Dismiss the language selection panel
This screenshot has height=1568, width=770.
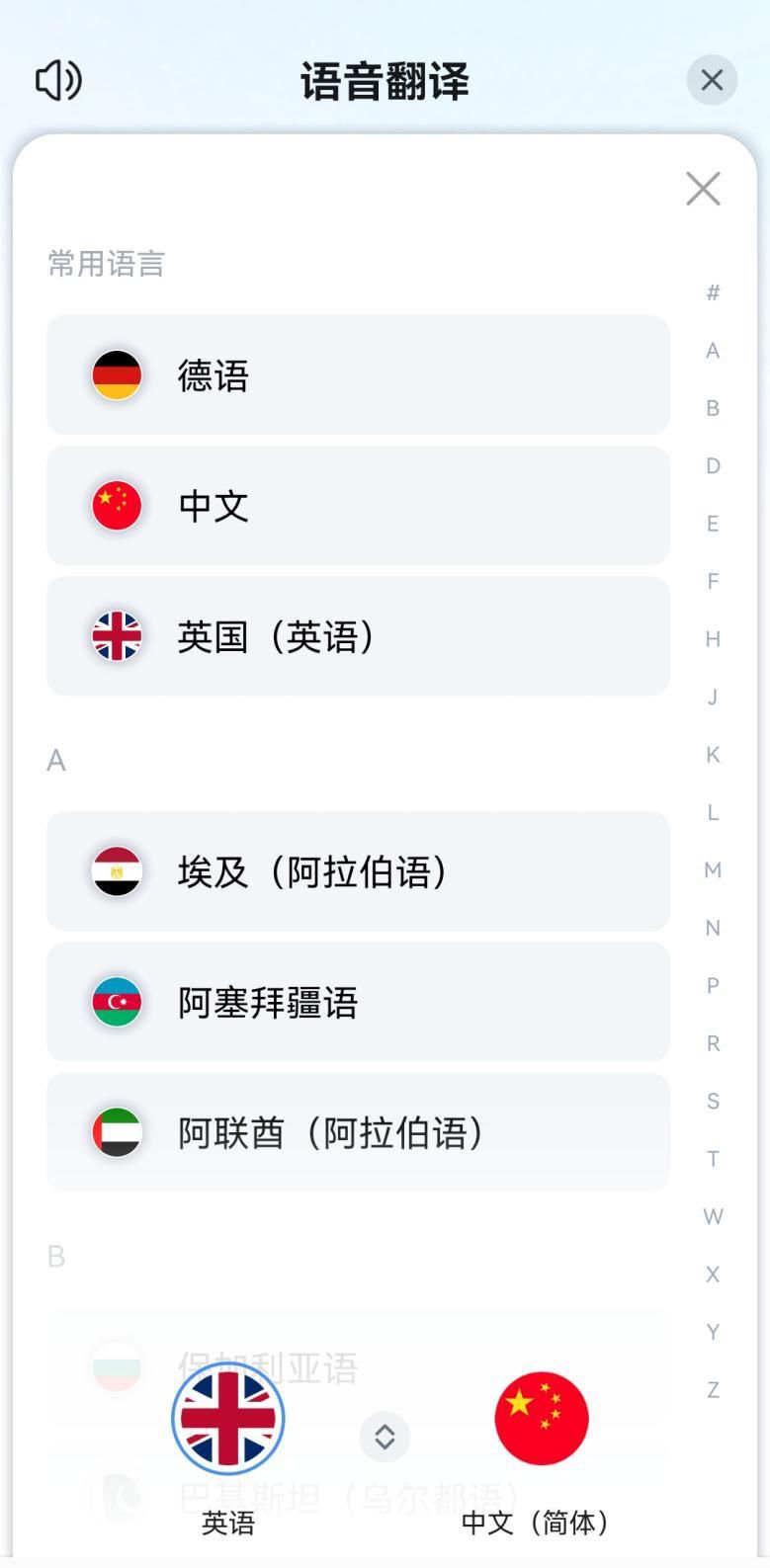[703, 188]
